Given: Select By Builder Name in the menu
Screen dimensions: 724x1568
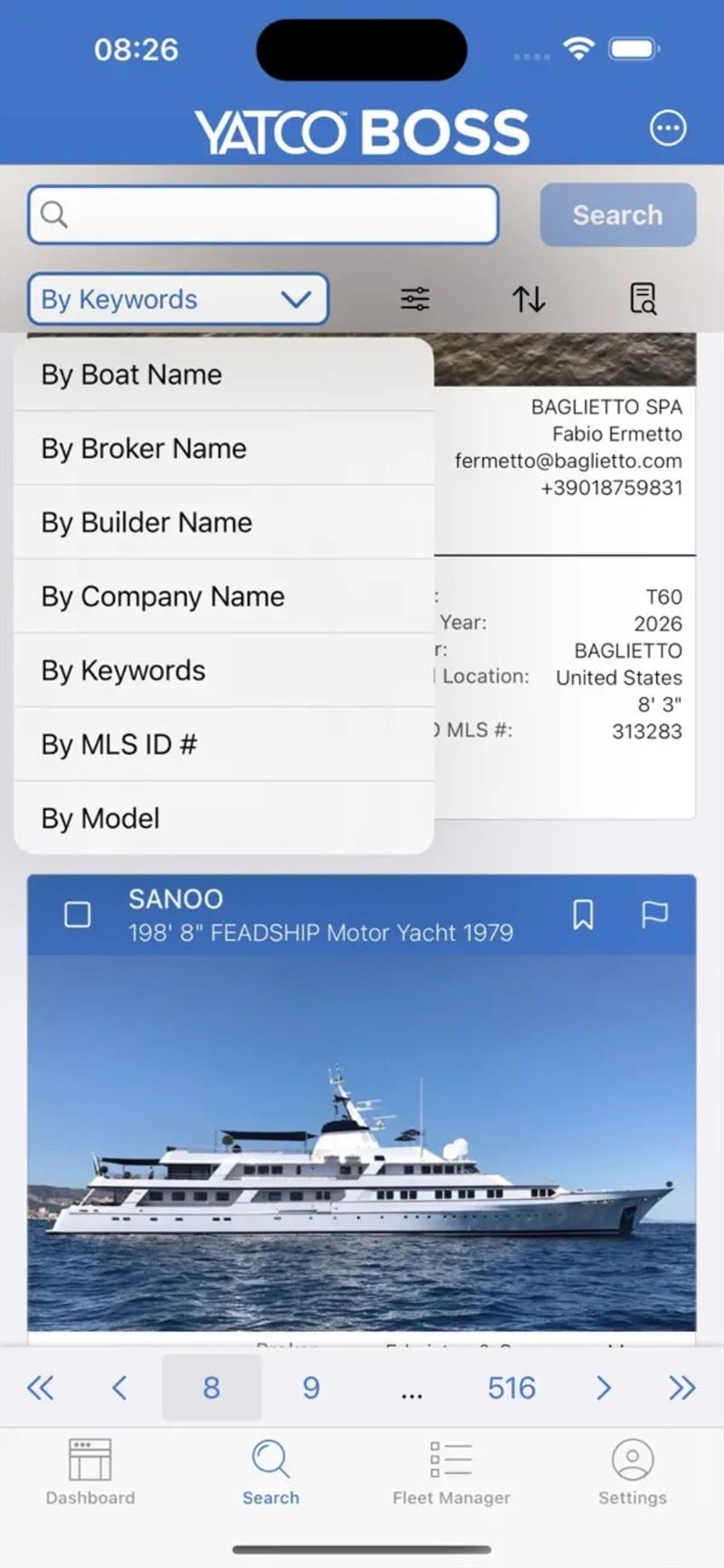Looking at the screenshot, I should tap(146, 522).
